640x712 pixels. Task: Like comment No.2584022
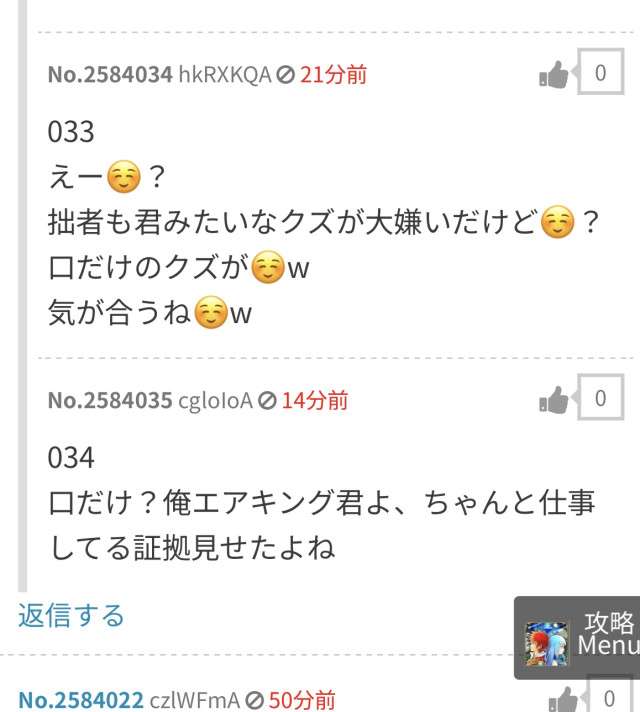pyautogui.click(x=564, y=699)
